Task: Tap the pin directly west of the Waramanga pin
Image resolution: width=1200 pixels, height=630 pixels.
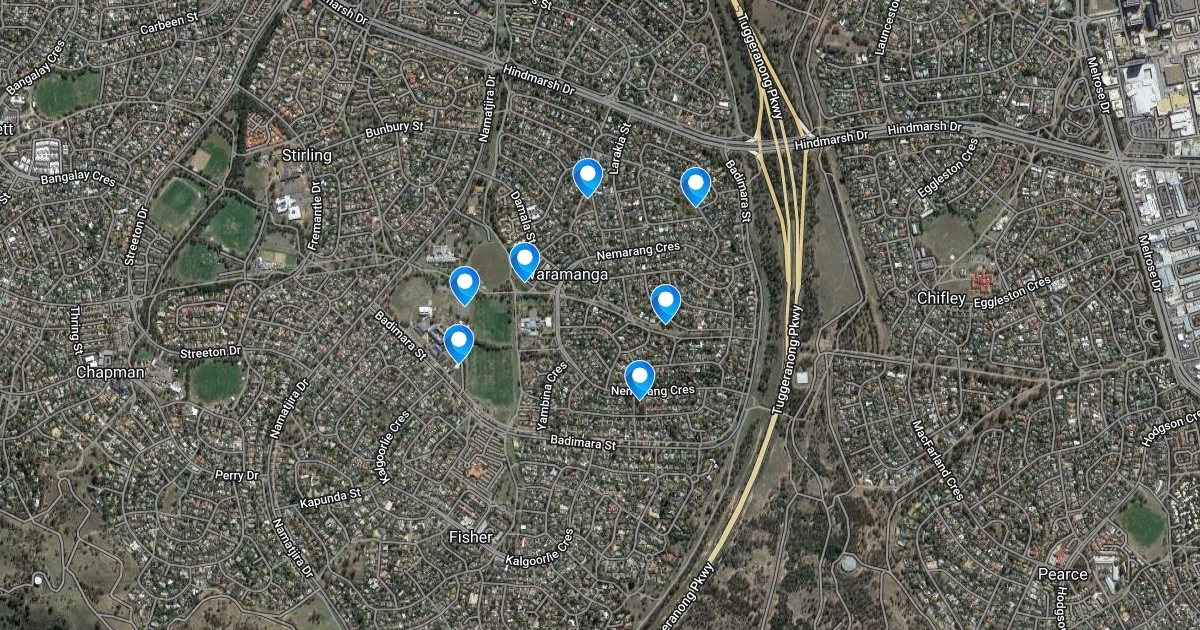Action: point(464,285)
